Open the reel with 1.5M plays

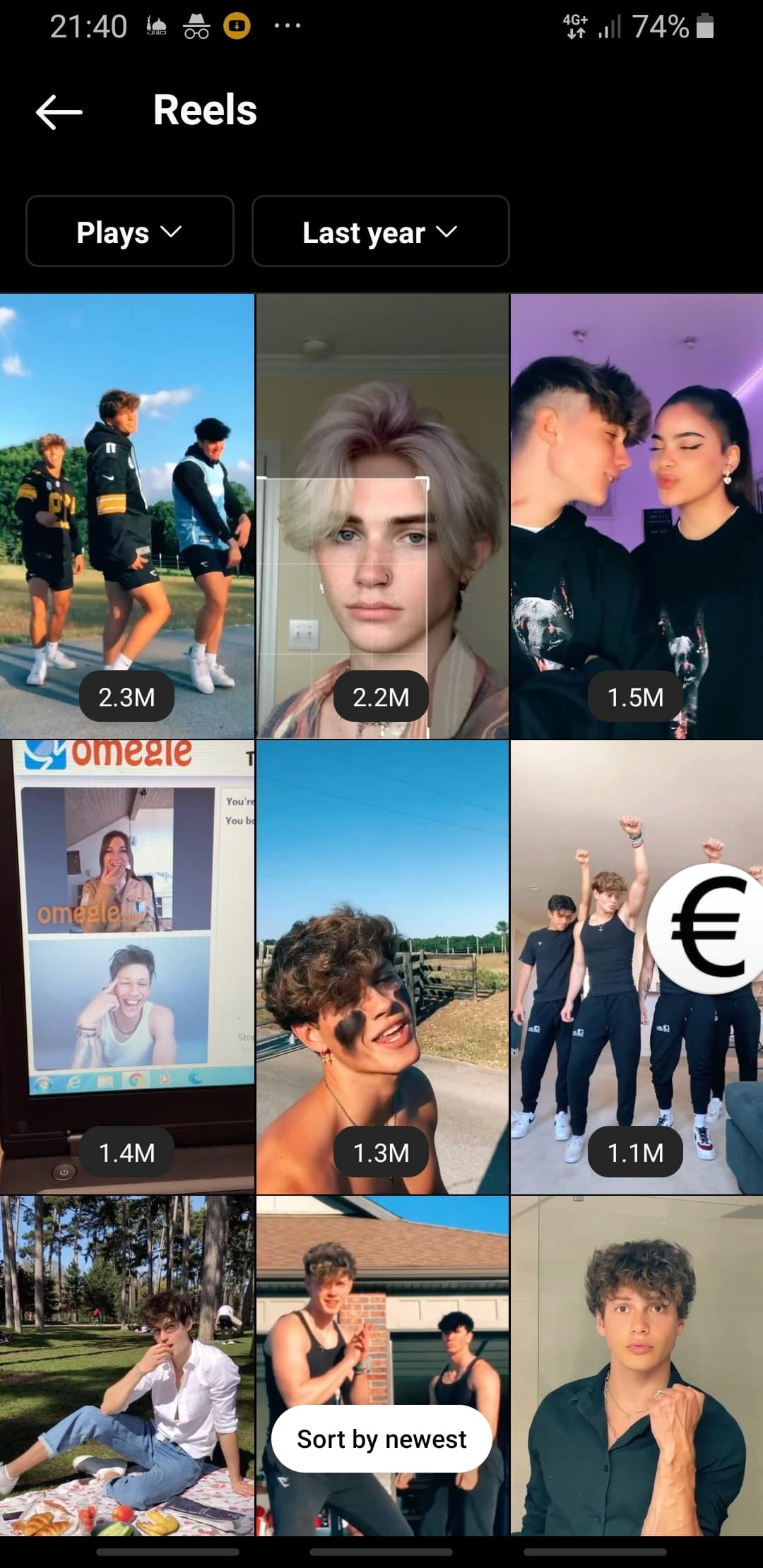637,516
